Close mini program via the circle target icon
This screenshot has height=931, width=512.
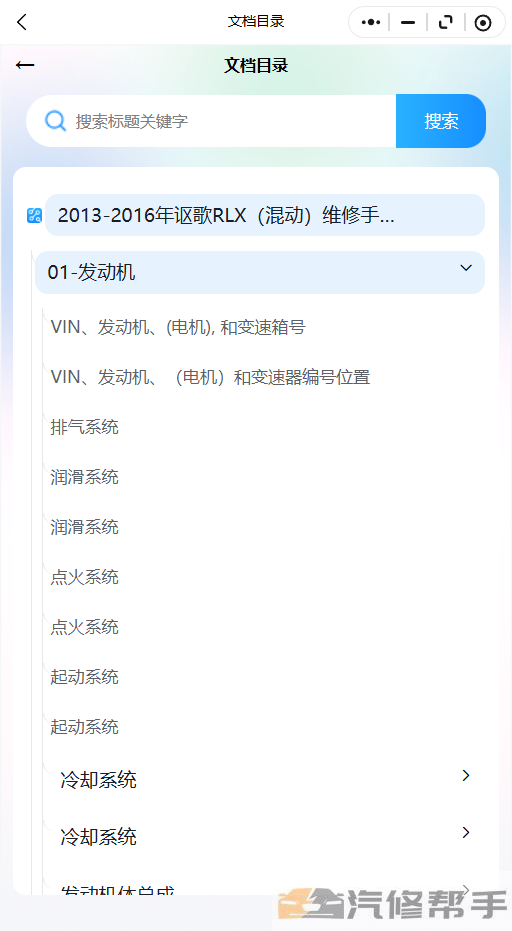pos(483,23)
